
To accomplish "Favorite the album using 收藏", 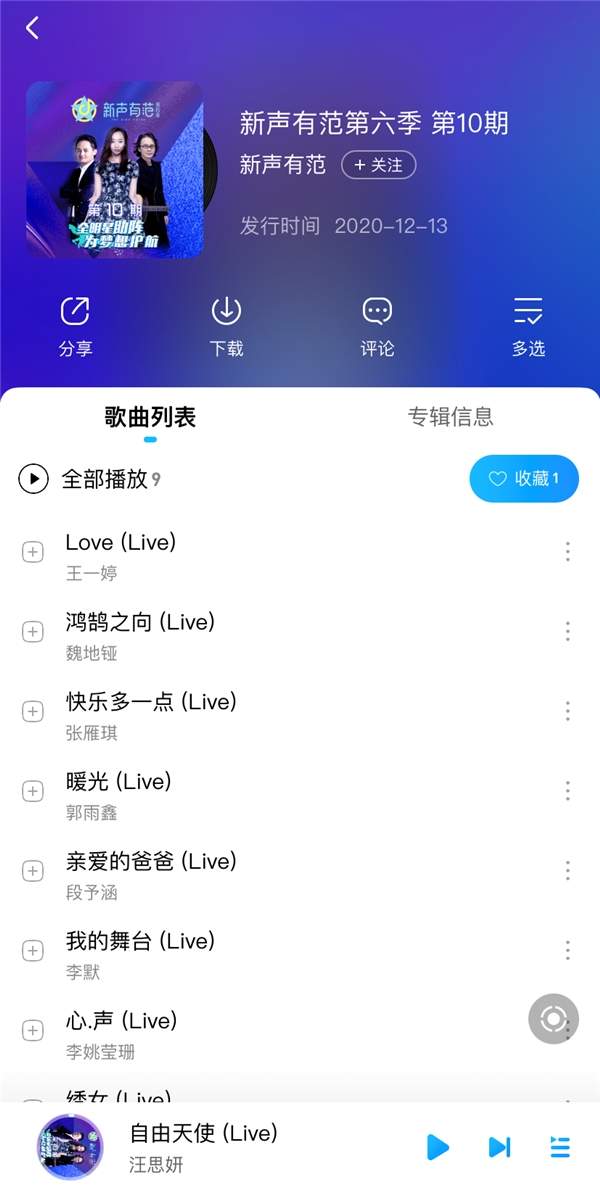I will 524,479.
